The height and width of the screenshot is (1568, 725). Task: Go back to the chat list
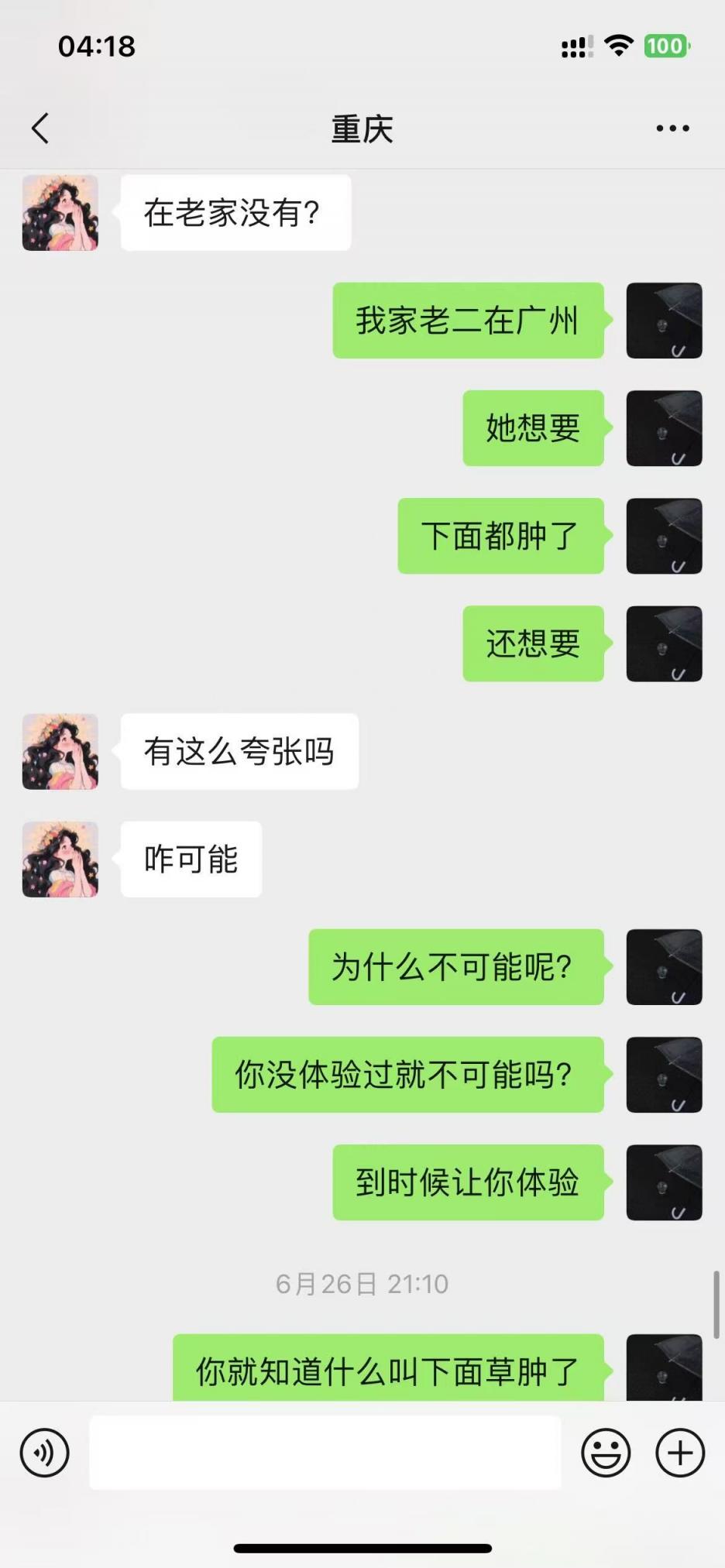40,129
